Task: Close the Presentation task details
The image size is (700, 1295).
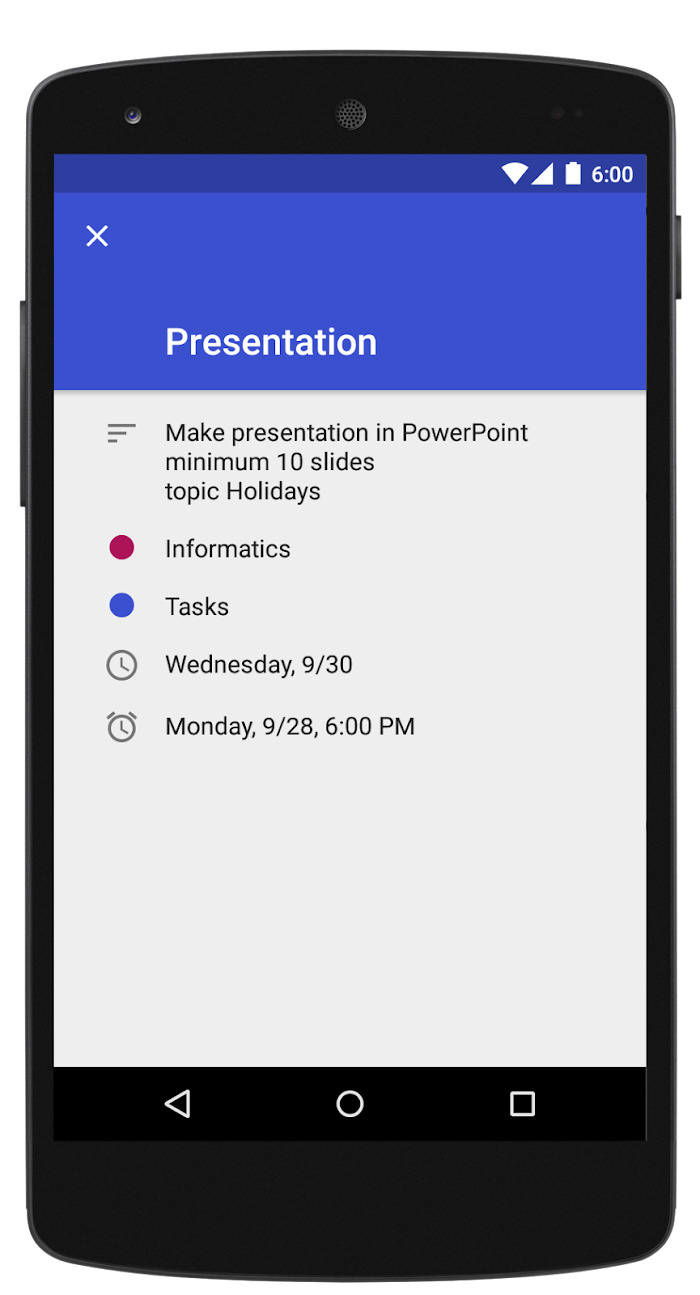Action: point(97,236)
